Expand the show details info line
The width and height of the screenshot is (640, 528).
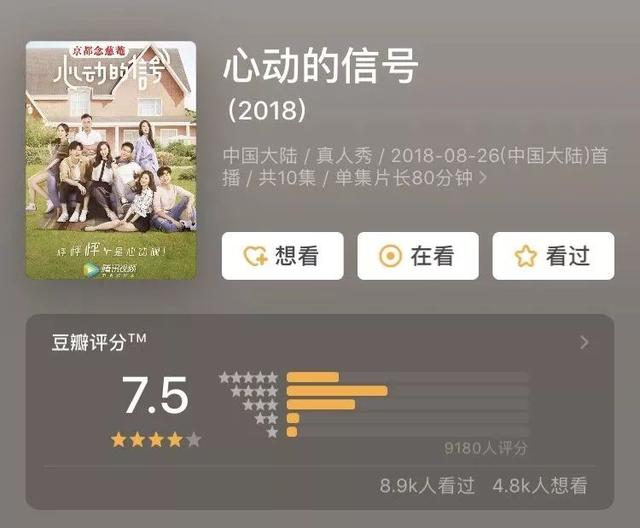pyautogui.click(x=484, y=179)
